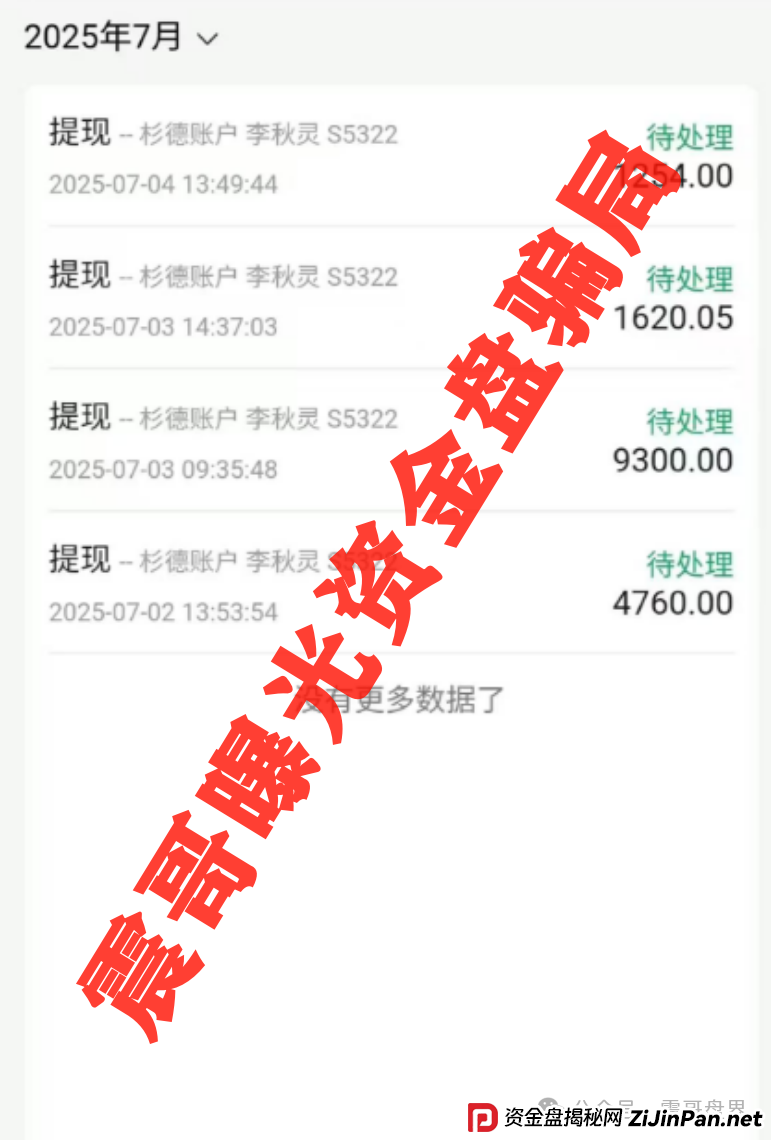Screen dimensions: 771x1140
Task: Select the first 提现 withdrawal entry label
Action: pos(79,131)
